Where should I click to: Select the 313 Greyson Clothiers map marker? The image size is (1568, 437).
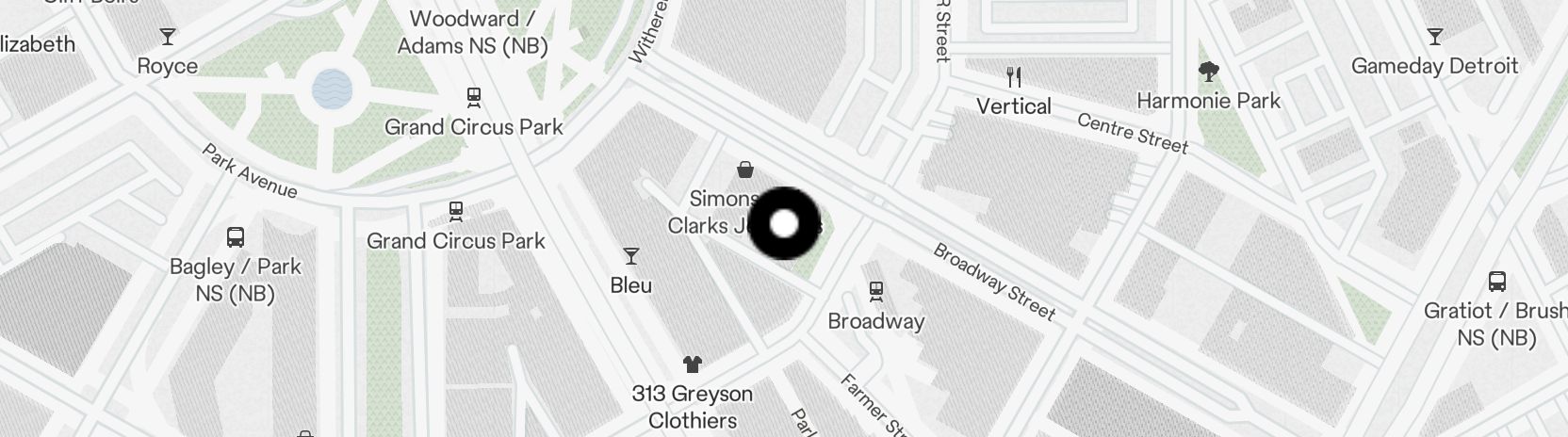(693, 364)
